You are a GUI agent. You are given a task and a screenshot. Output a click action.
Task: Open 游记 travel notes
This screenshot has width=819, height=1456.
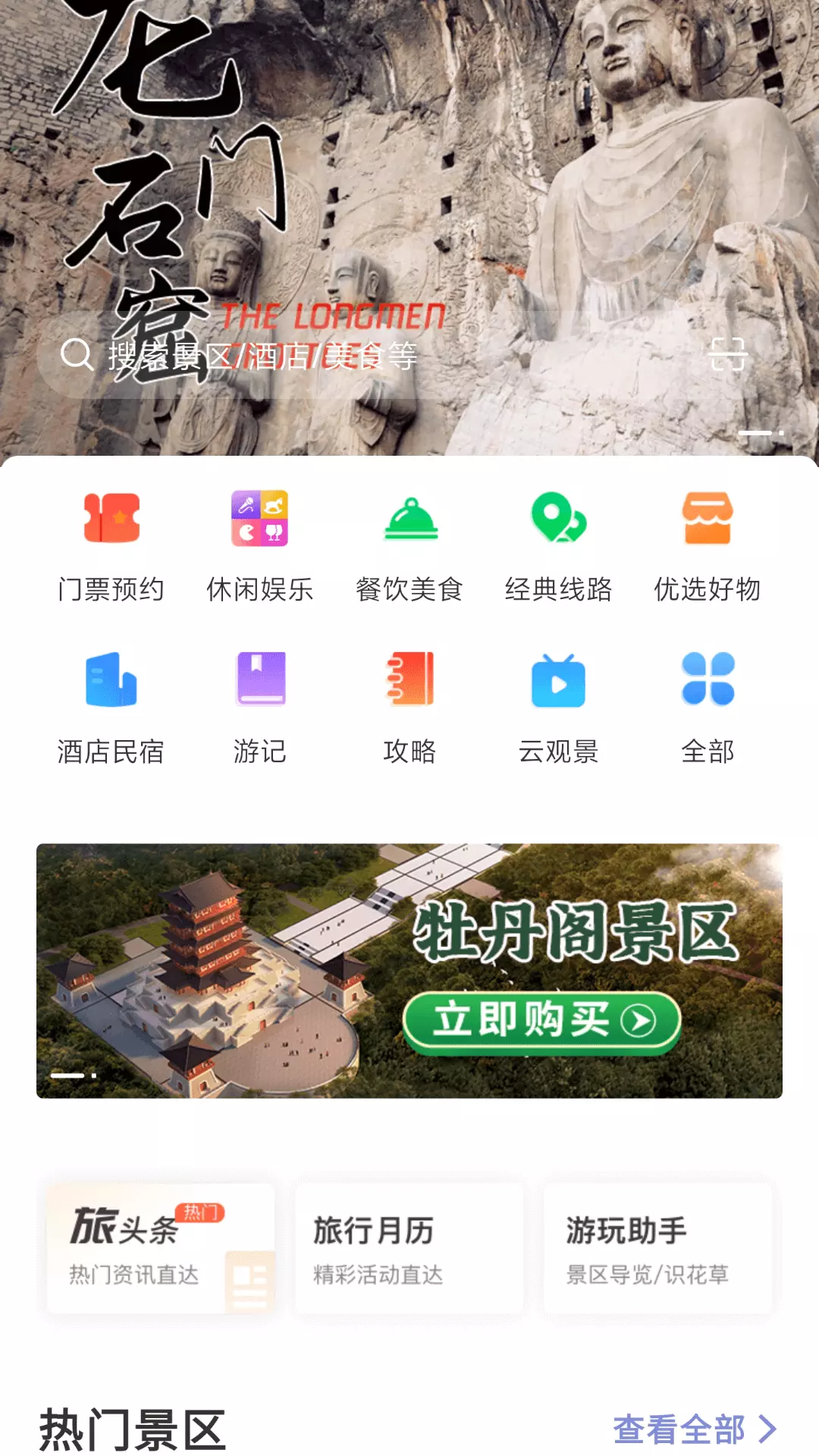coord(260,708)
